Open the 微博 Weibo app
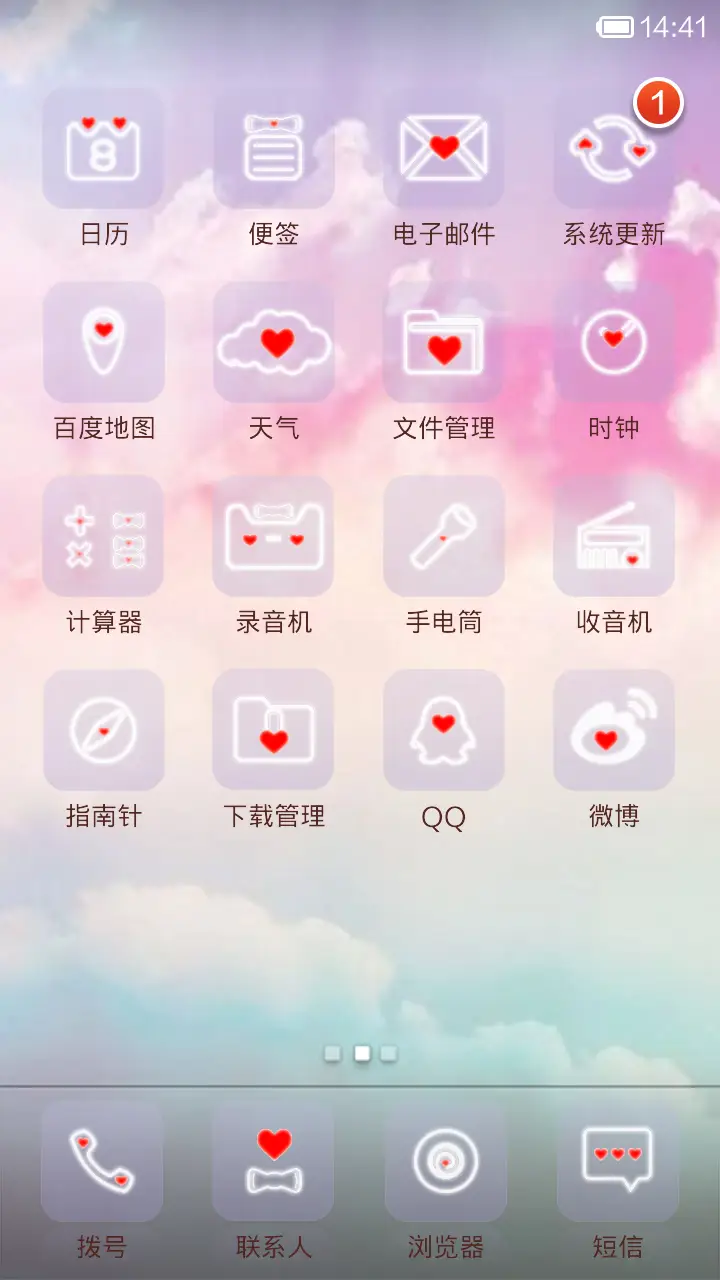The image size is (720, 1280). click(x=614, y=730)
